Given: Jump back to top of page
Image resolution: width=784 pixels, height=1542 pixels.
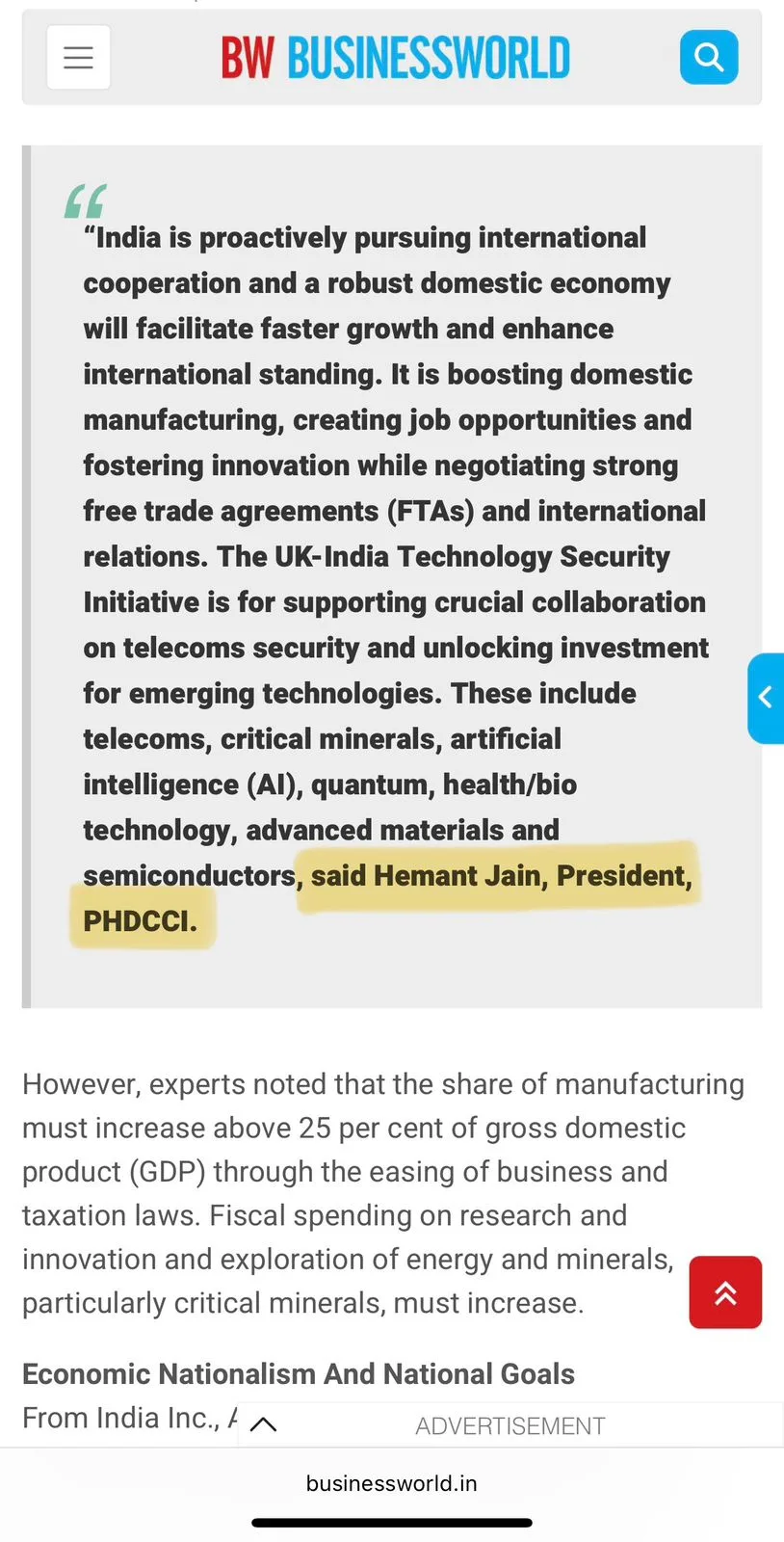Looking at the screenshot, I should (x=725, y=1292).
